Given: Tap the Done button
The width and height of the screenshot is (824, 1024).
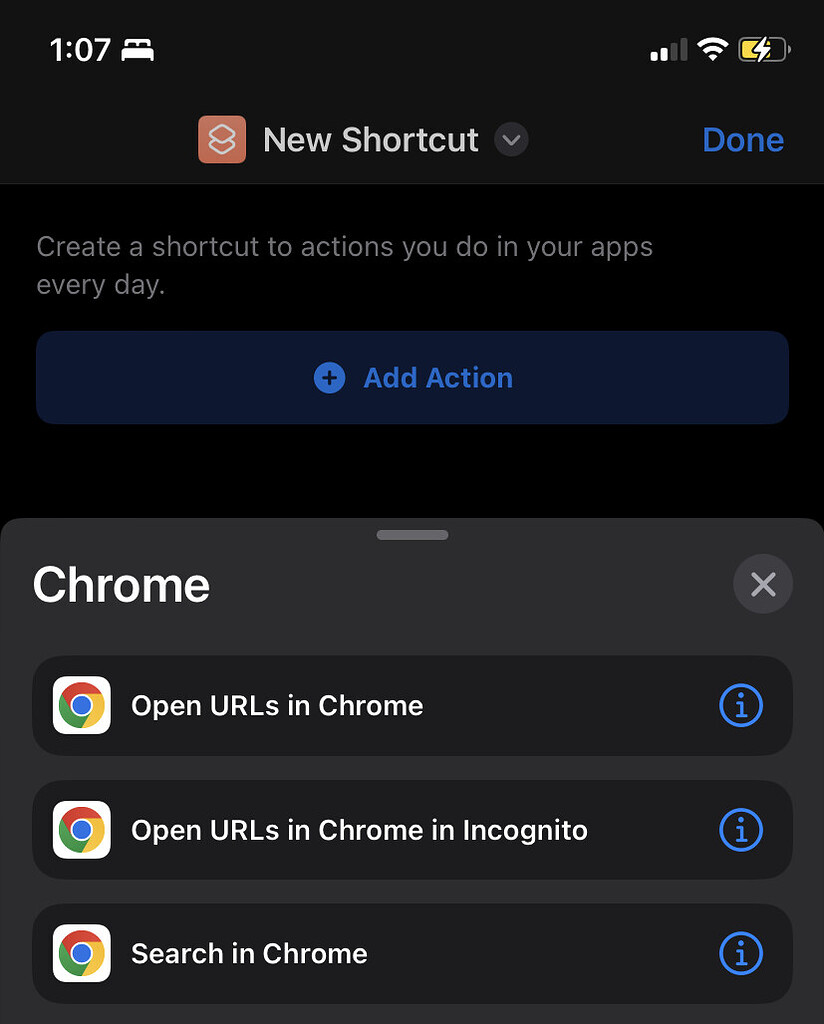Looking at the screenshot, I should click(743, 140).
